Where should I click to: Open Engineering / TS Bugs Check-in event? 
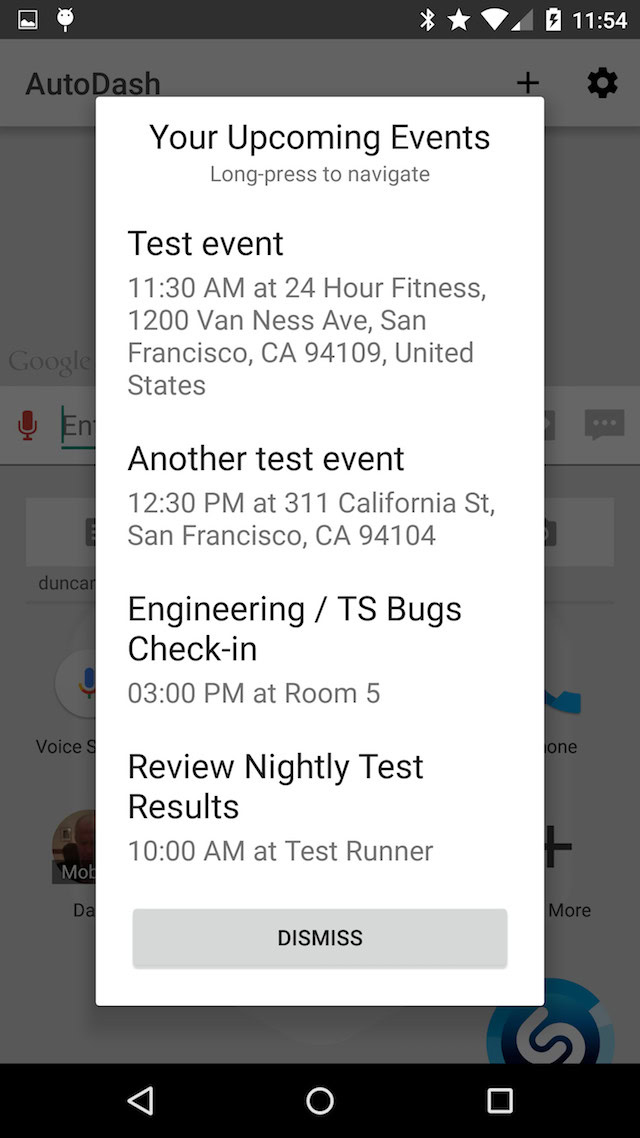[319, 649]
